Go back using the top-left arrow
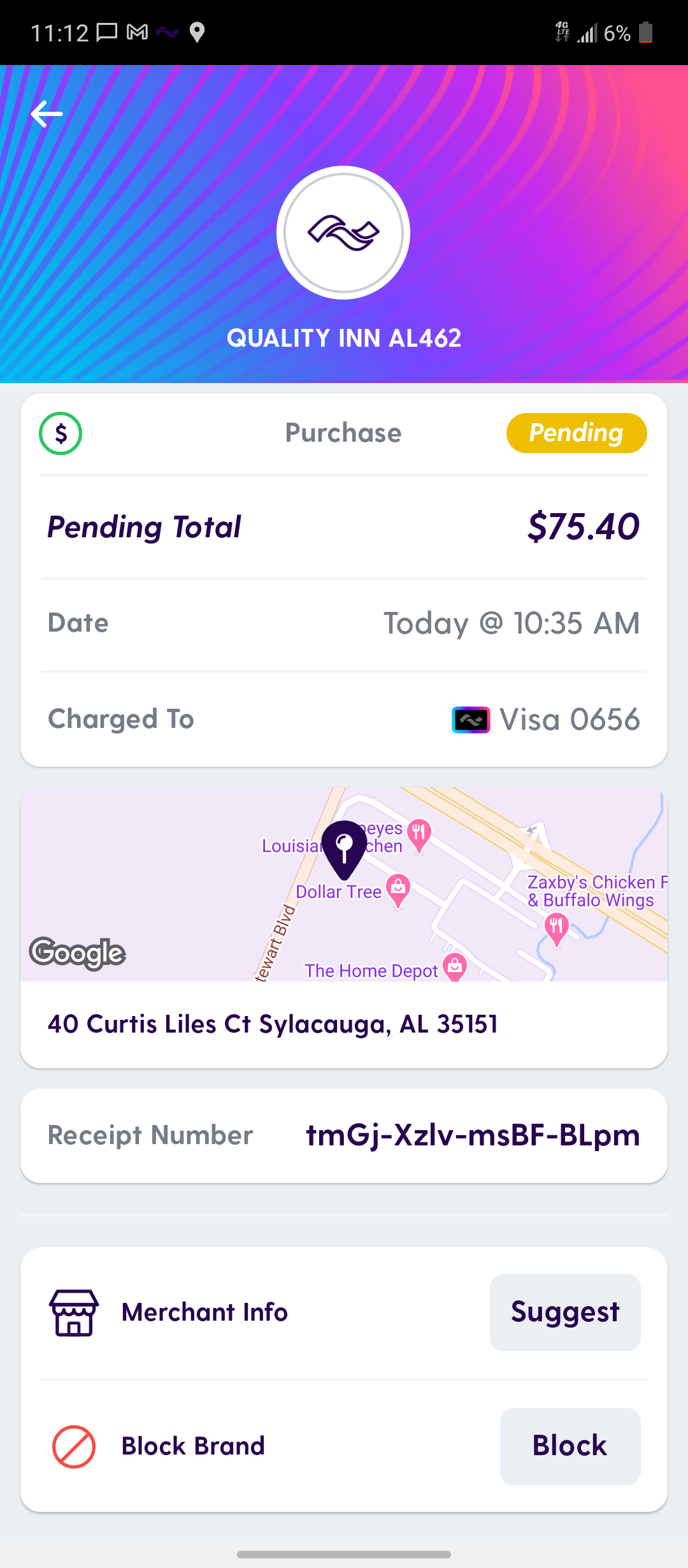Viewport: 688px width, 1568px height. [47, 115]
